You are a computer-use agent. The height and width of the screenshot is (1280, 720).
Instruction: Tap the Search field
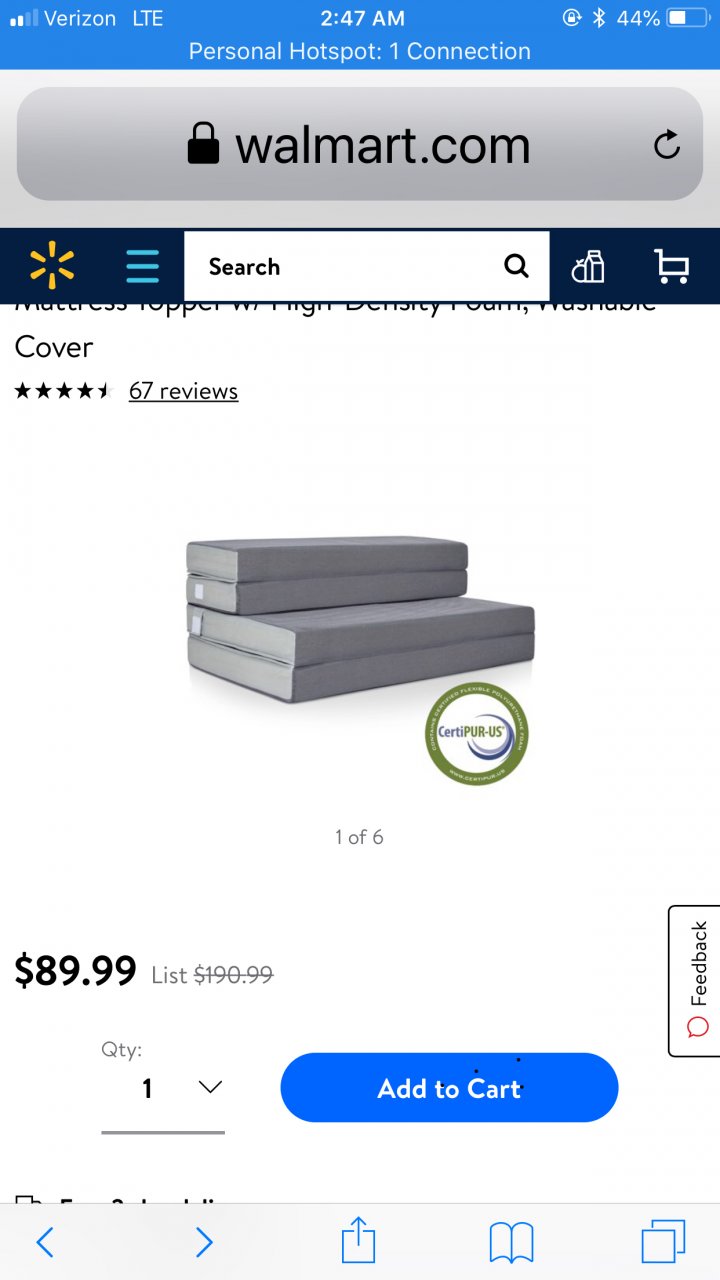tap(350, 266)
